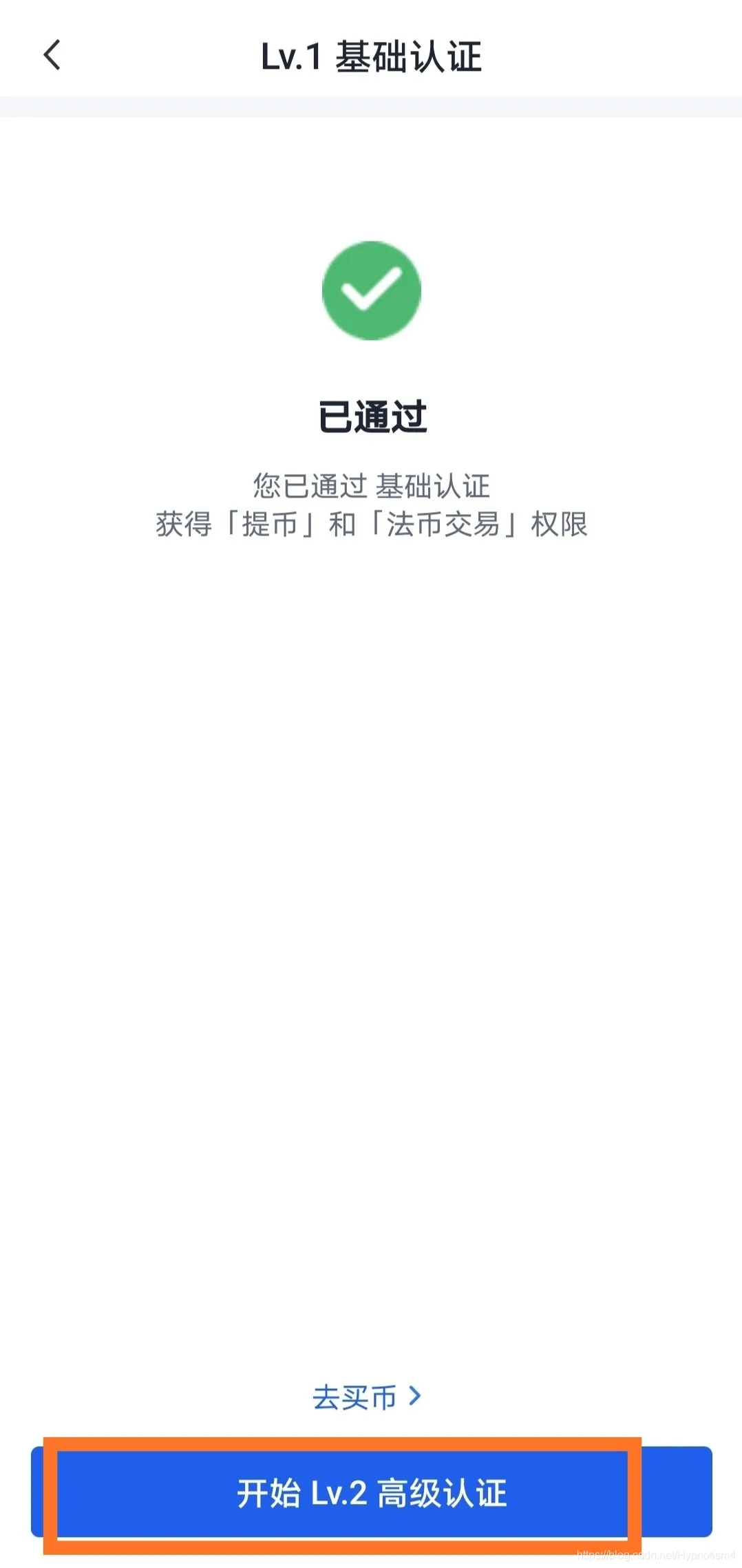Image resolution: width=742 pixels, height=1568 pixels.
Task: Go back using the top-left arrow
Action: click(52, 55)
